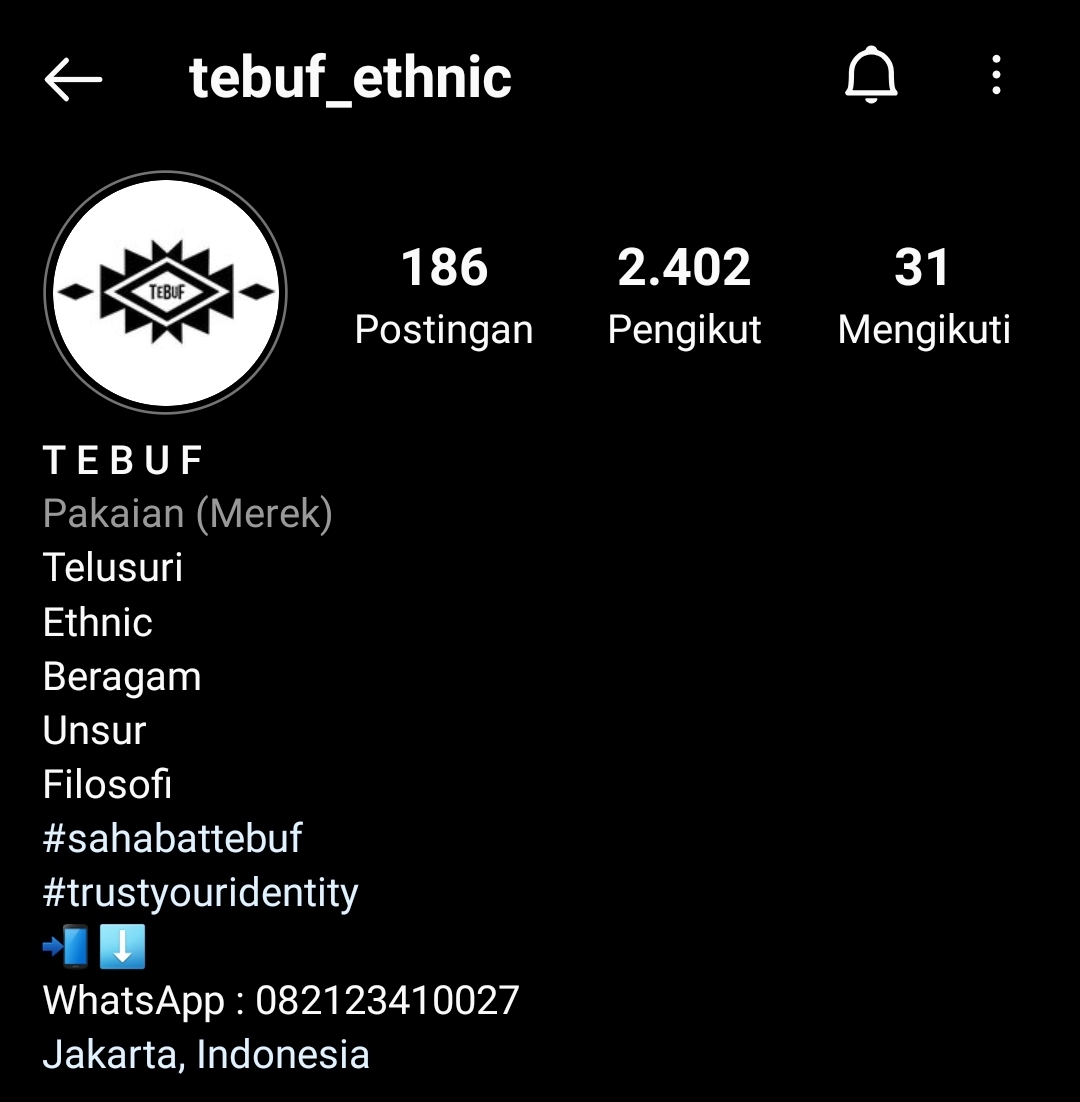The image size is (1080, 1102).
Task: Open the 186 Postingan list
Action: pyautogui.click(x=444, y=296)
